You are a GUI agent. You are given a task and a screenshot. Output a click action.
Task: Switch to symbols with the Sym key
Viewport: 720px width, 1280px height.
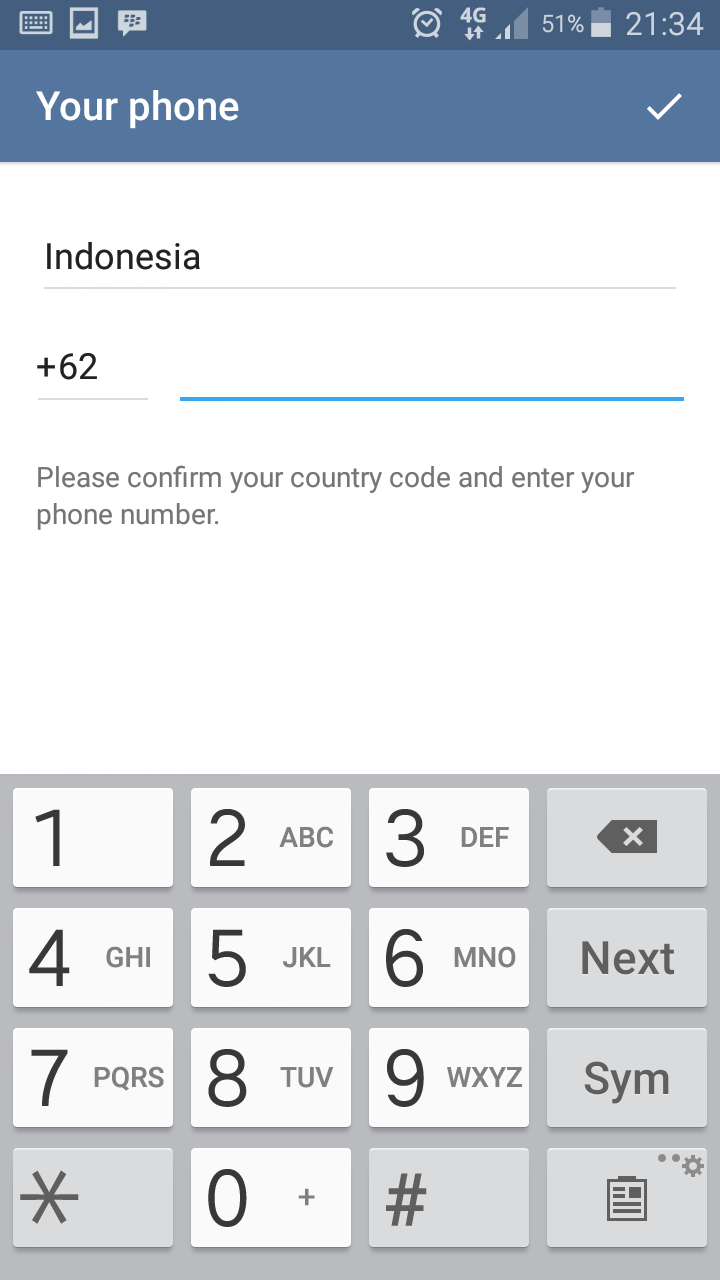click(627, 1077)
